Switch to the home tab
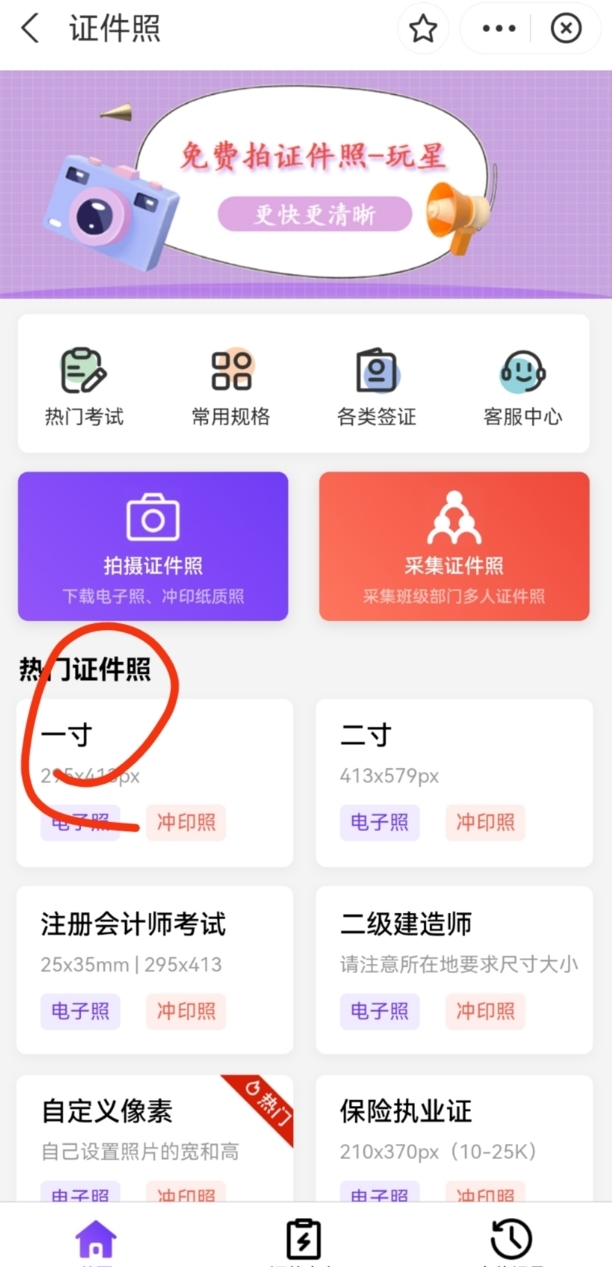Screen dimensions: 612x1267 (x=96, y=1240)
